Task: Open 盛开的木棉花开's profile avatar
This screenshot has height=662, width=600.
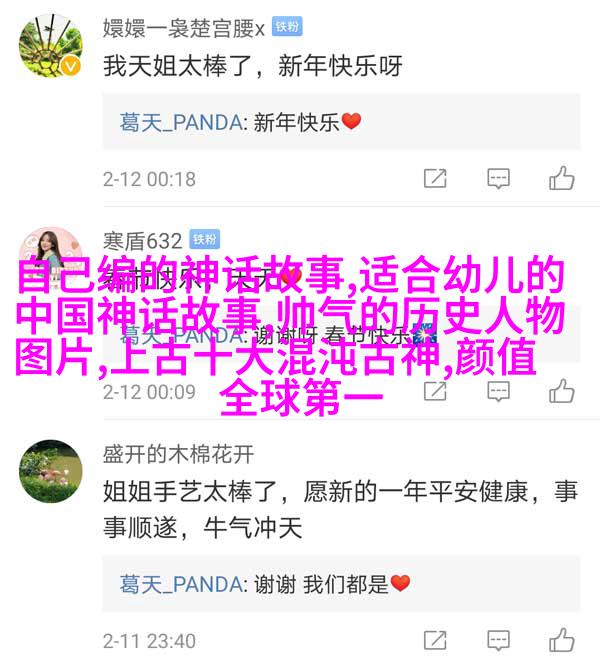Action: [x=49, y=470]
